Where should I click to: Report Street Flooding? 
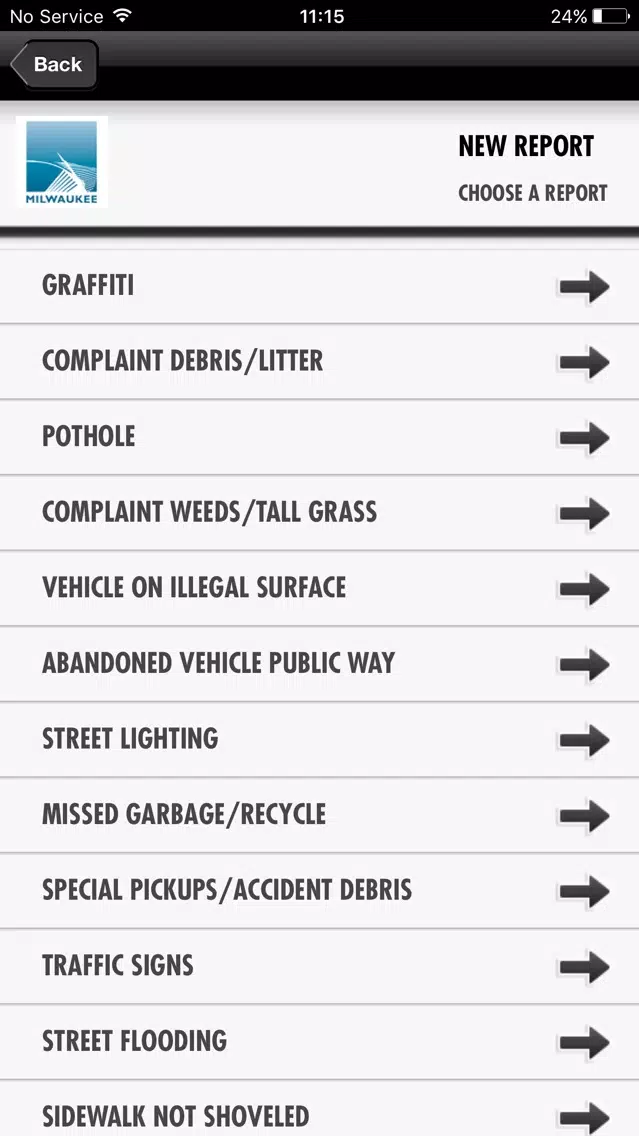point(320,1042)
